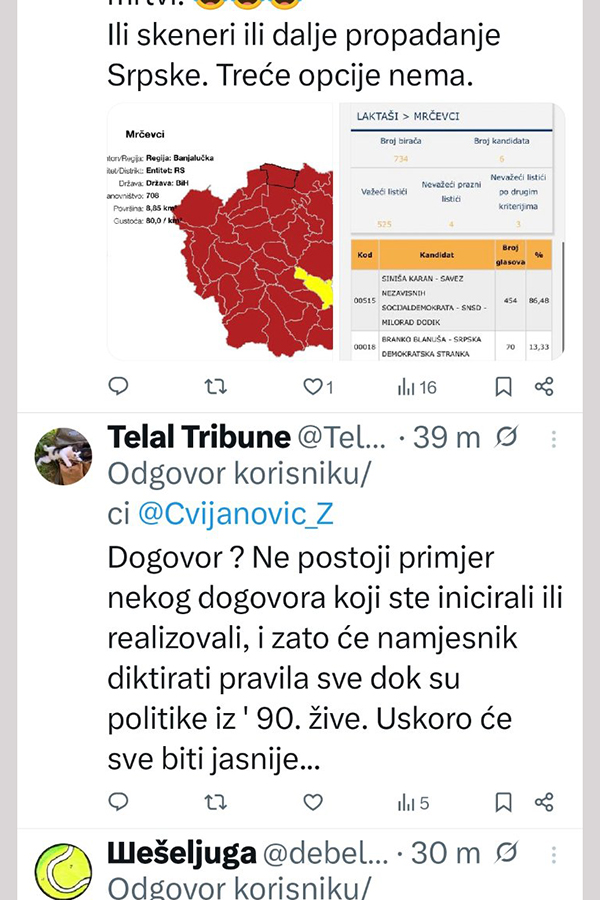Share Telal Tribune's tweet
This screenshot has height=900, width=600.
(544, 802)
